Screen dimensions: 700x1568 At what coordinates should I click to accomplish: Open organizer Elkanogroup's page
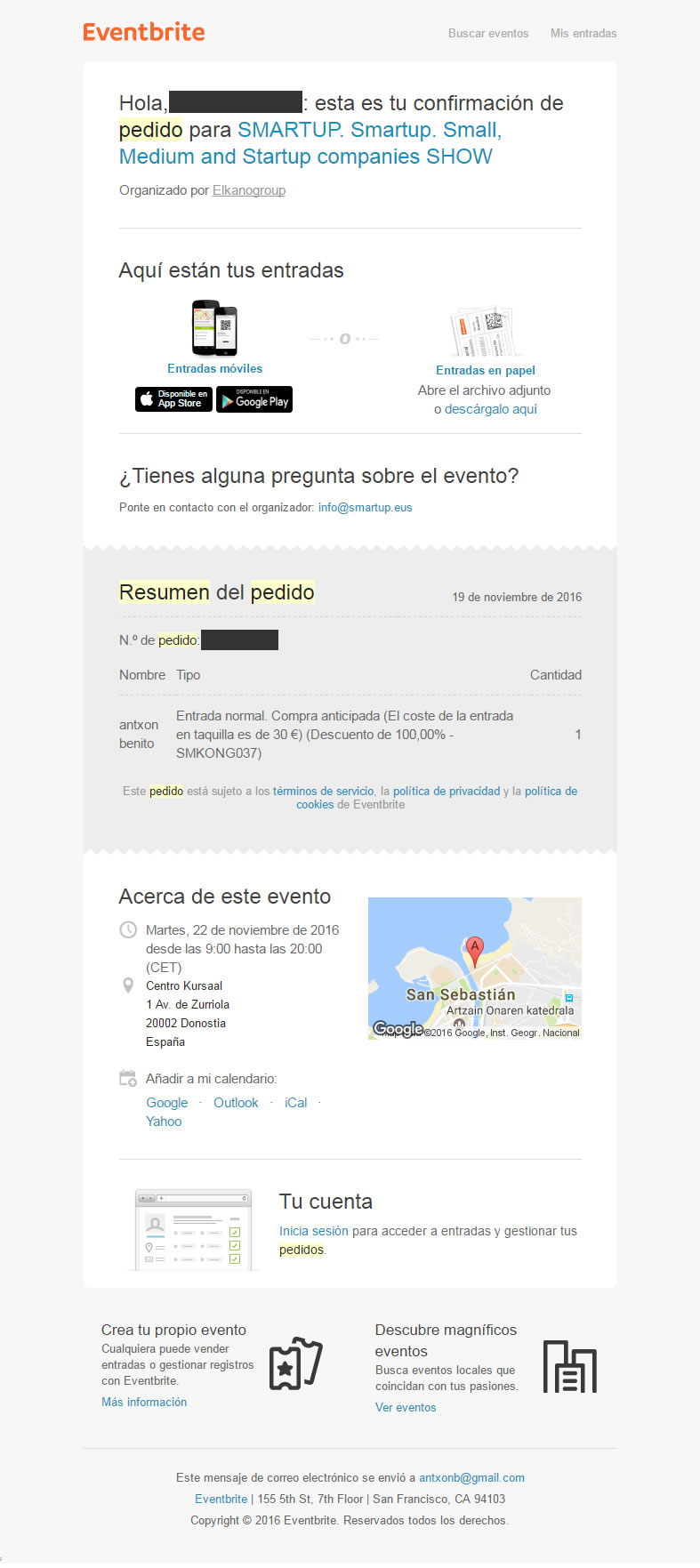point(248,190)
